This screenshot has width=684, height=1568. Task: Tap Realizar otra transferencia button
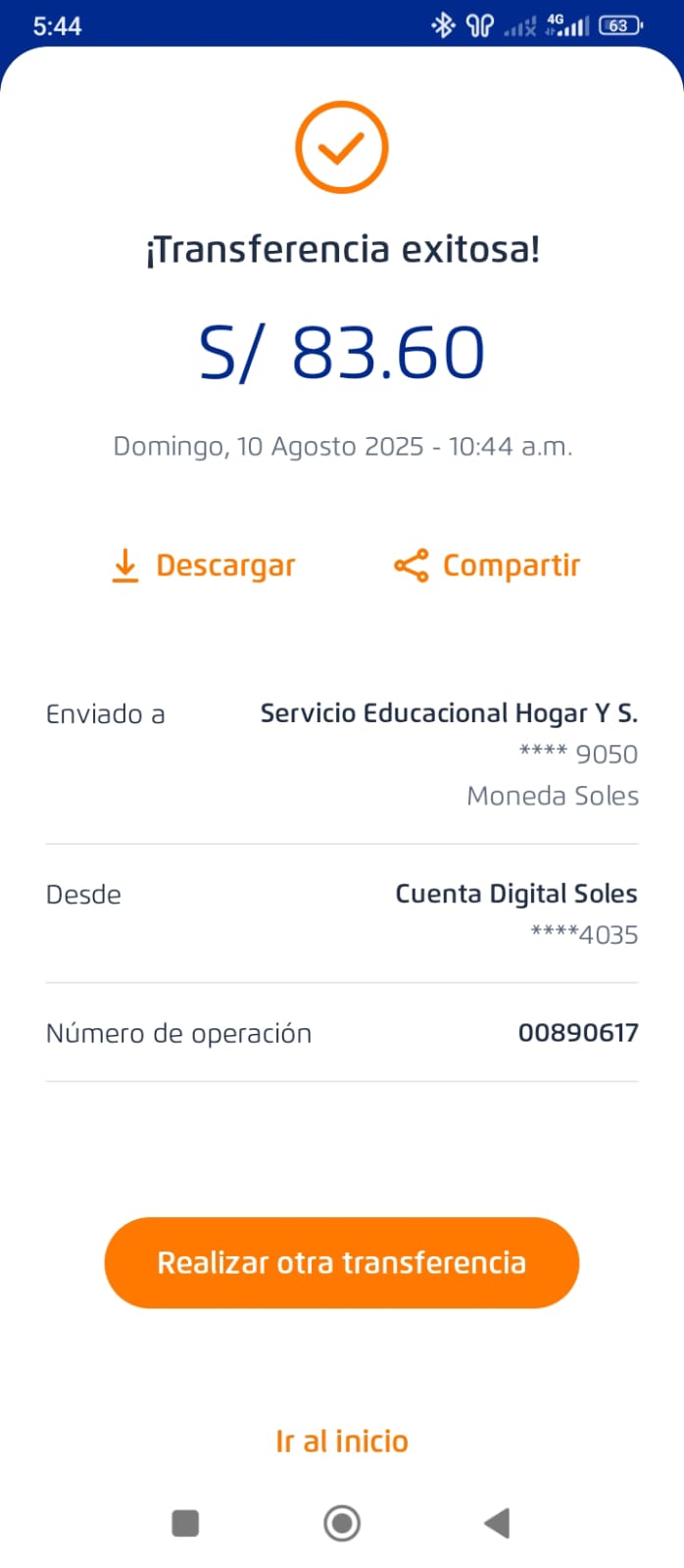(341, 1262)
